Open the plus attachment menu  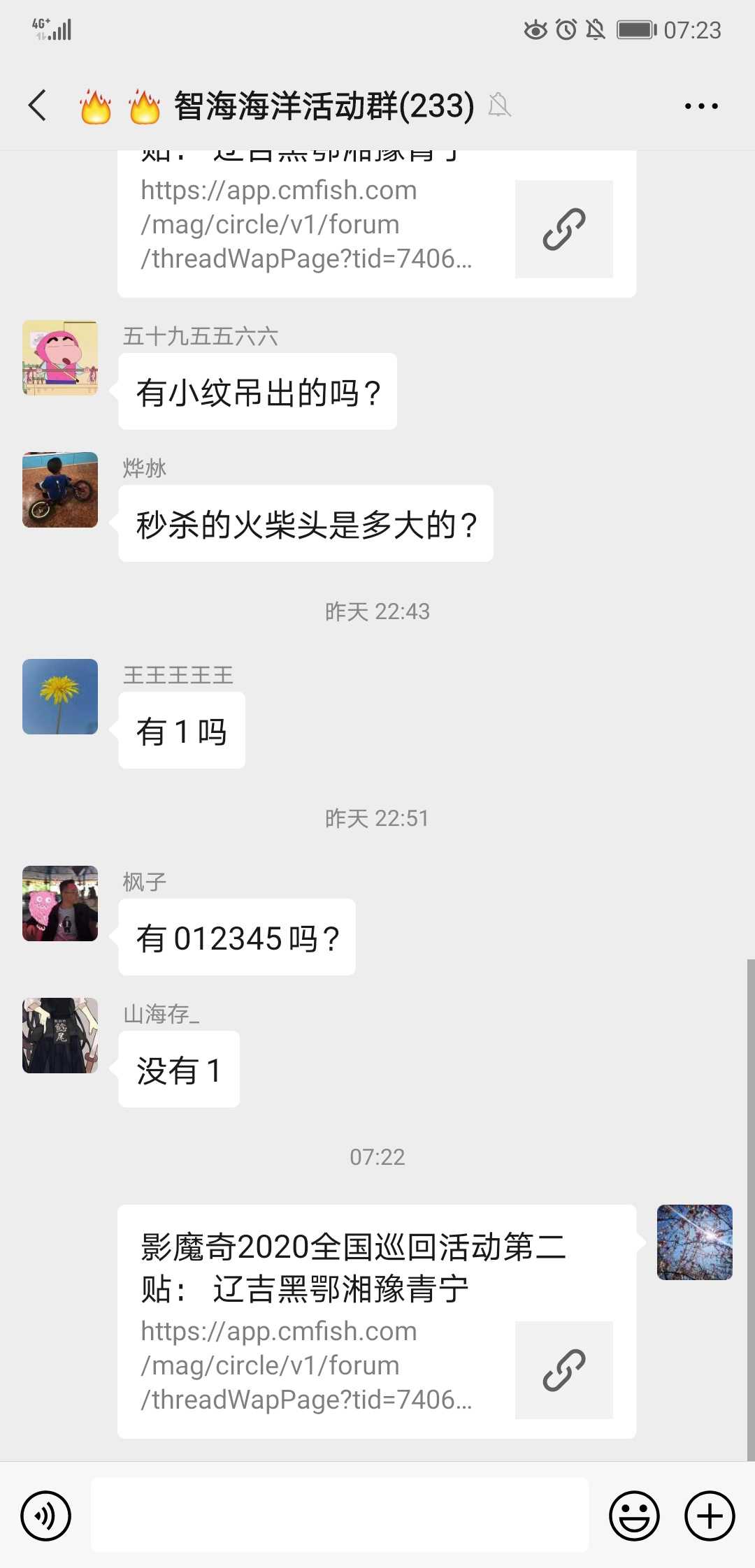(x=709, y=1516)
